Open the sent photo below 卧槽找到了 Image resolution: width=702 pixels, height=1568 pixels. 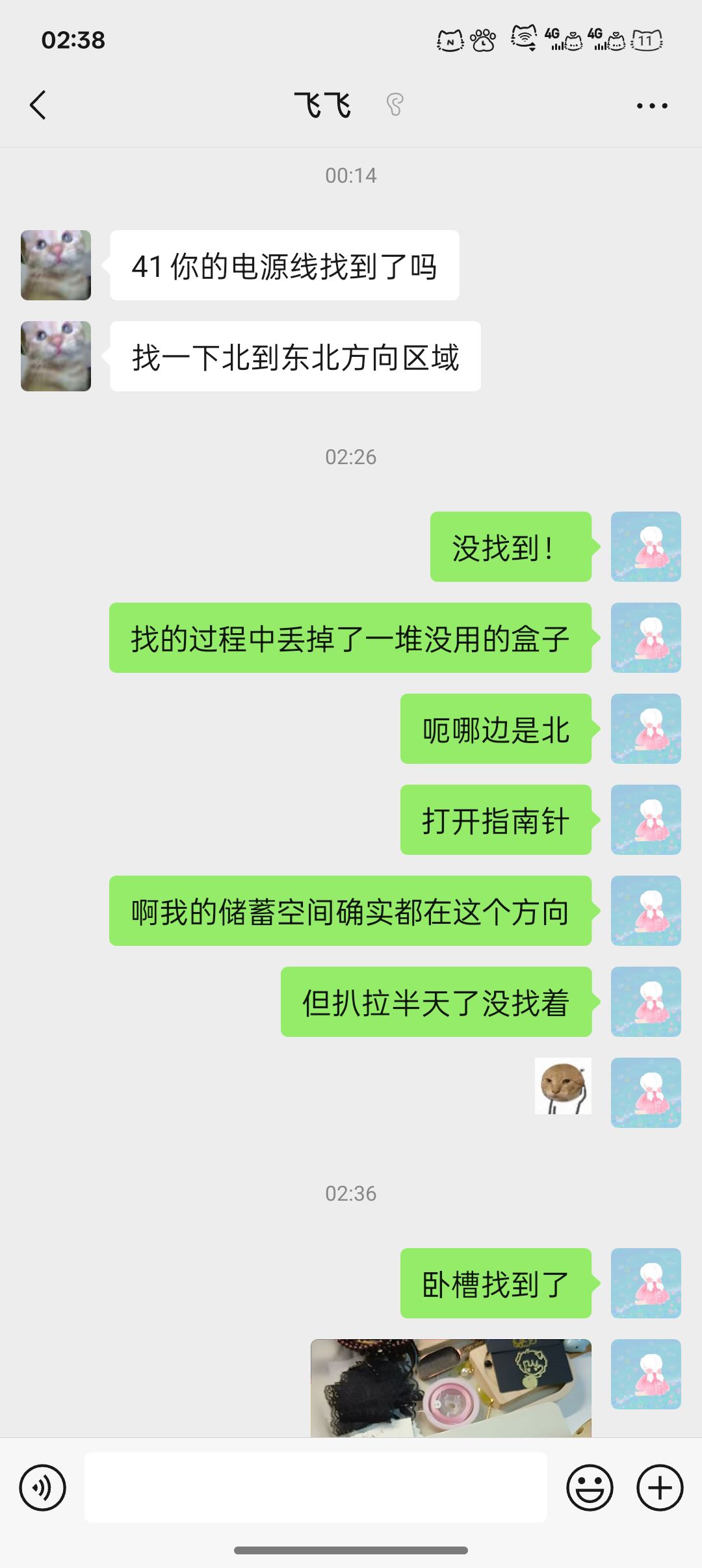click(451, 1388)
